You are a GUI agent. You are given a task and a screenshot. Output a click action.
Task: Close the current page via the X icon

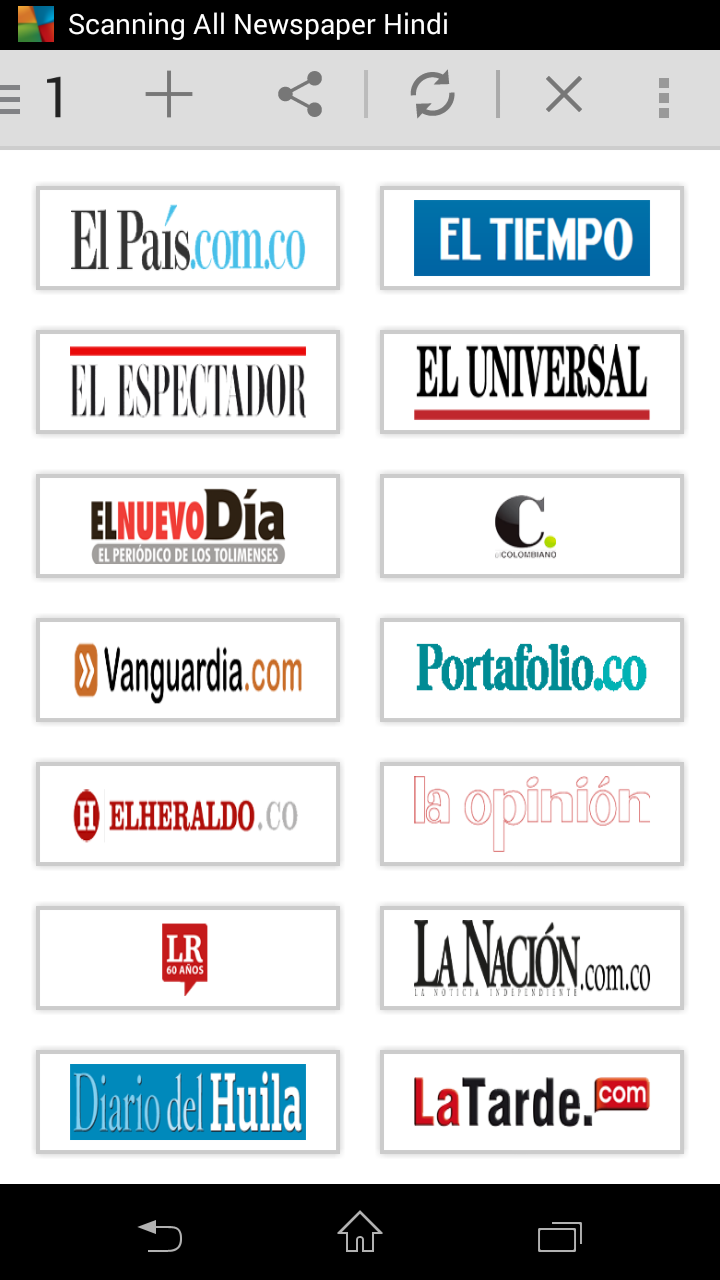click(x=563, y=95)
